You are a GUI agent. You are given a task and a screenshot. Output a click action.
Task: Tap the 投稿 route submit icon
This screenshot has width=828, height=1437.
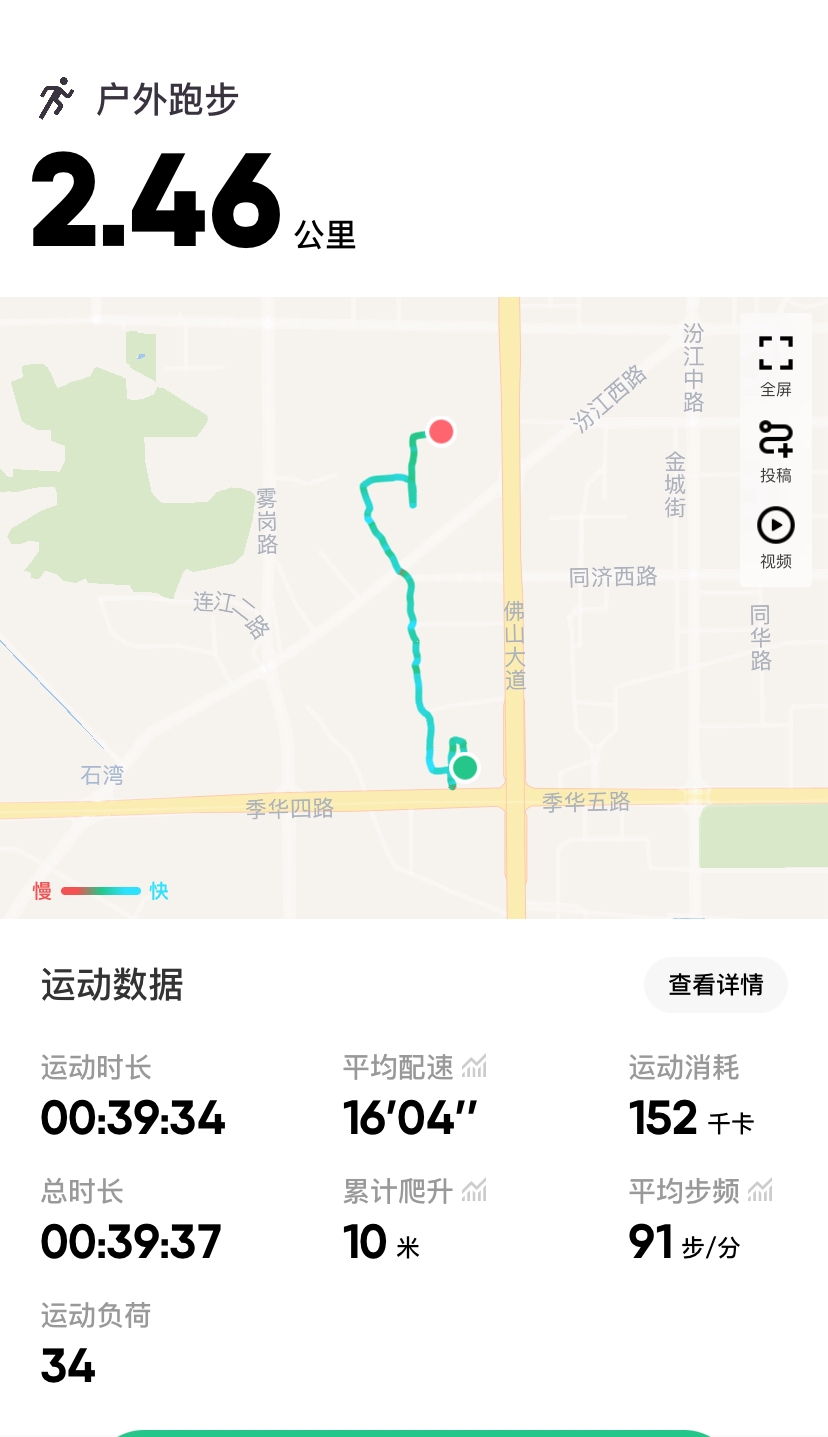[x=775, y=451]
